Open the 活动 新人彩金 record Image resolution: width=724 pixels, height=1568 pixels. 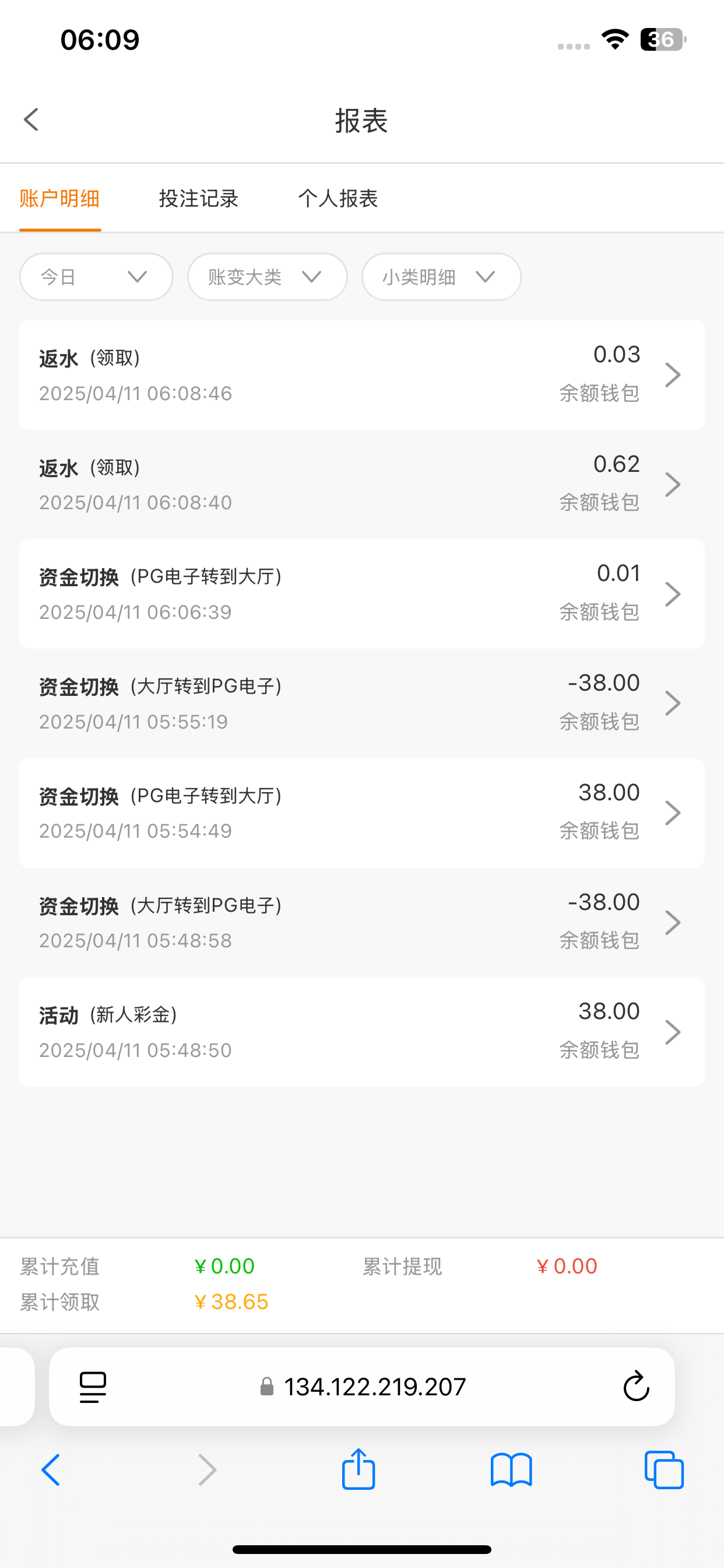[362, 1032]
